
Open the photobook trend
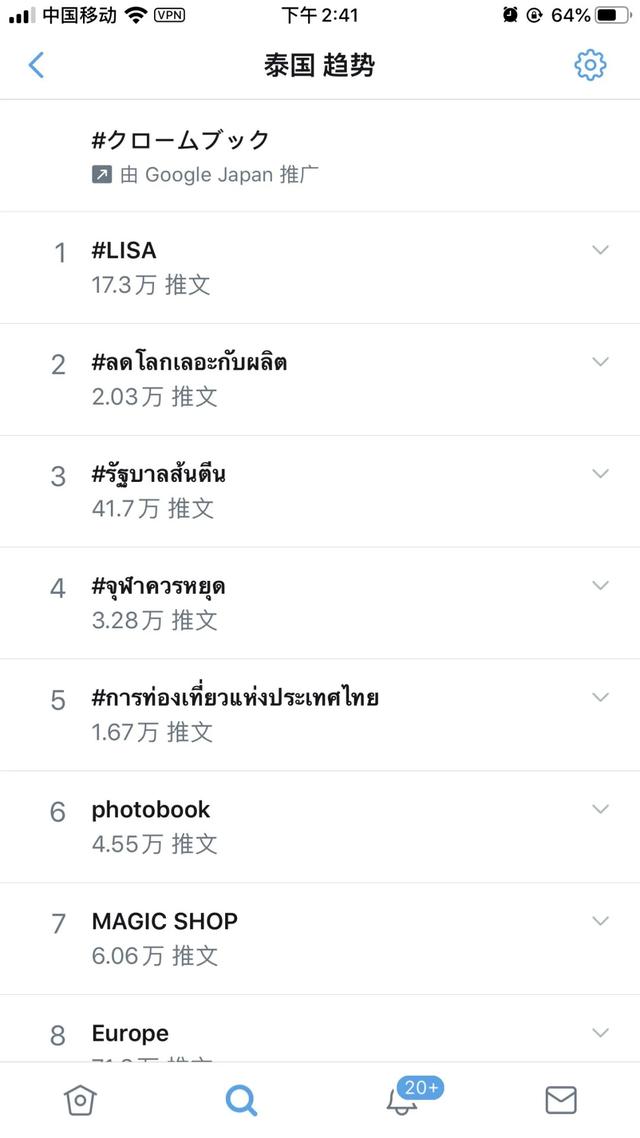(x=320, y=827)
